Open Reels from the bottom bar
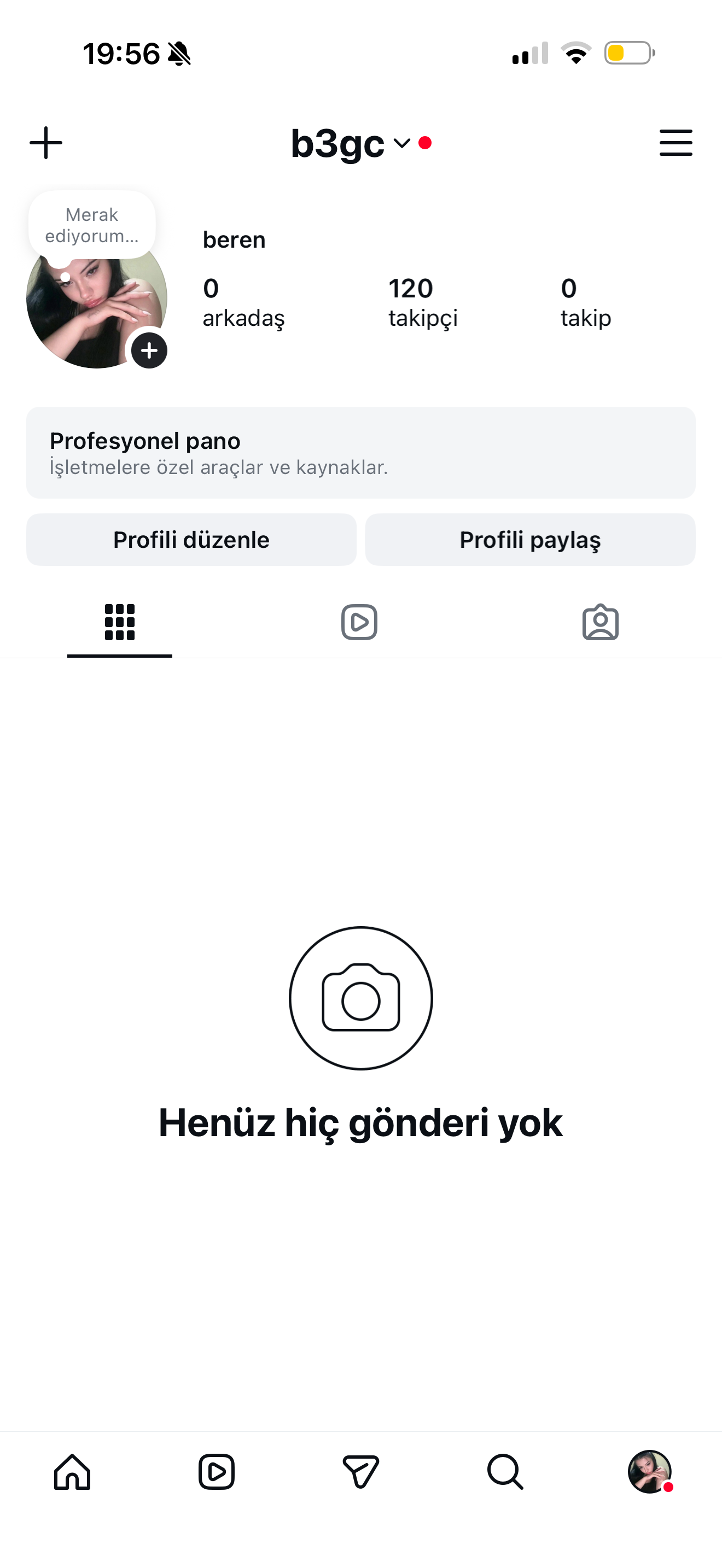The height and width of the screenshot is (1568, 722). (216, 1472)
